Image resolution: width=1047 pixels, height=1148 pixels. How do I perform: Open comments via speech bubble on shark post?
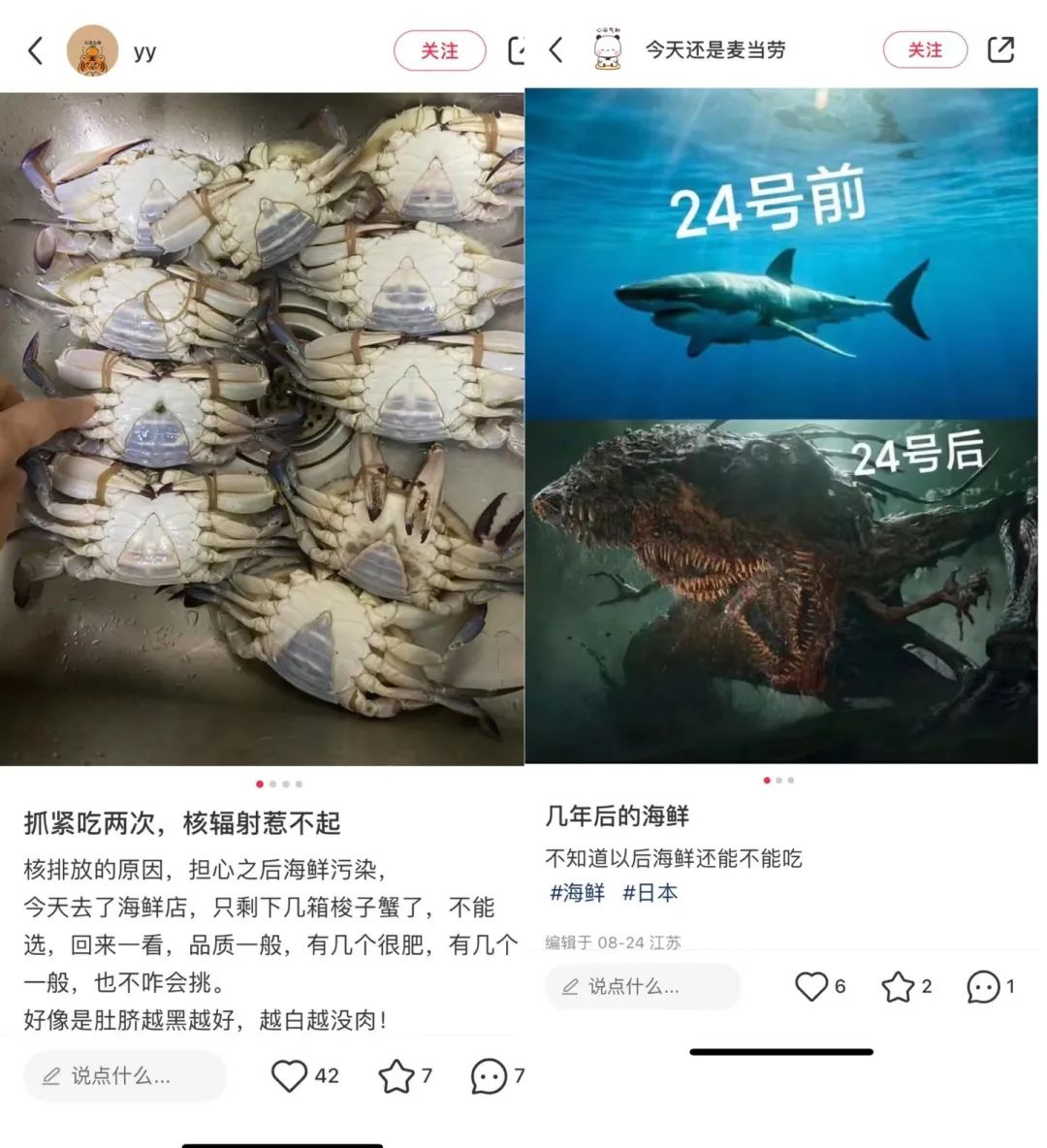coord(984,986)
